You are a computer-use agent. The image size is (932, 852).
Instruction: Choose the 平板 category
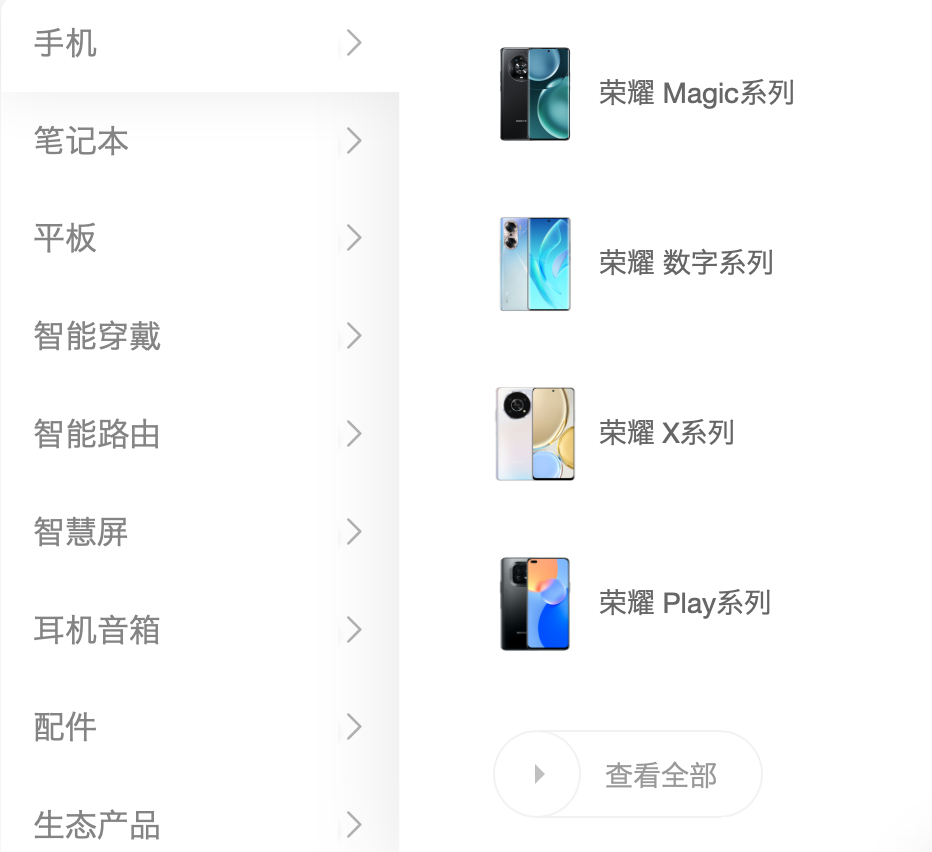(66, 238)
